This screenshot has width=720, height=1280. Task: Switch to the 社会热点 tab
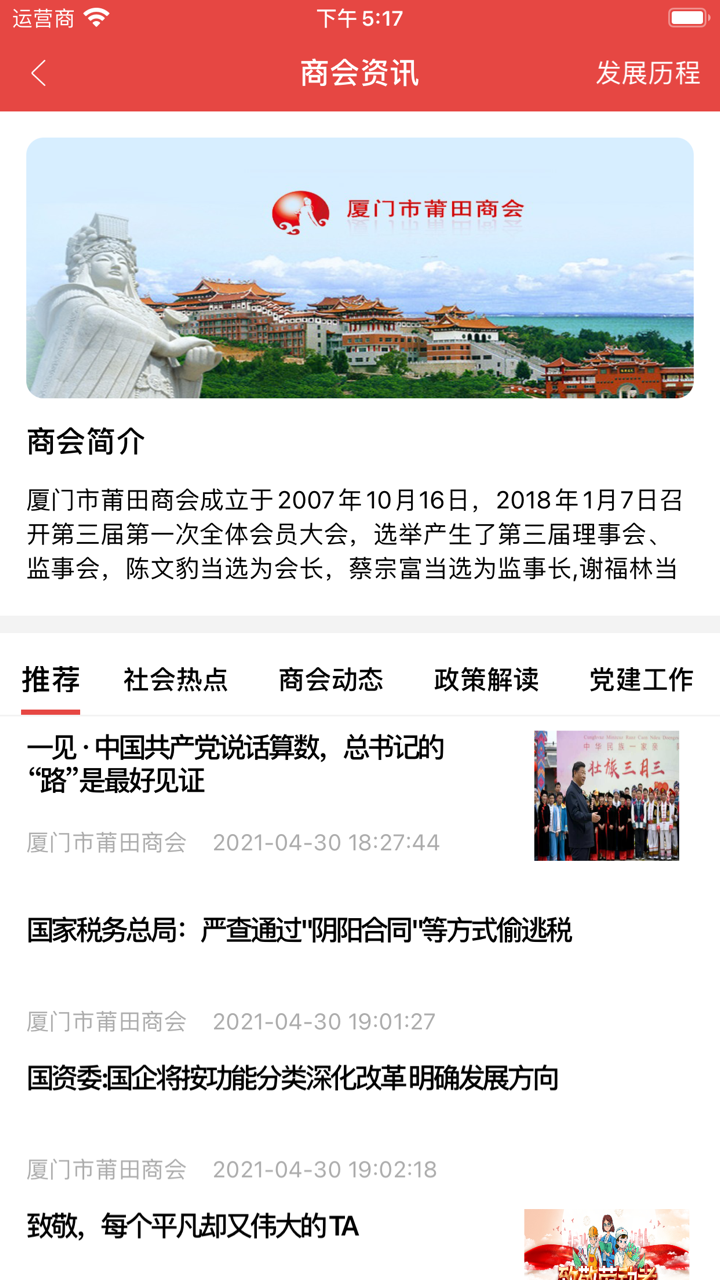coord(175,679)
